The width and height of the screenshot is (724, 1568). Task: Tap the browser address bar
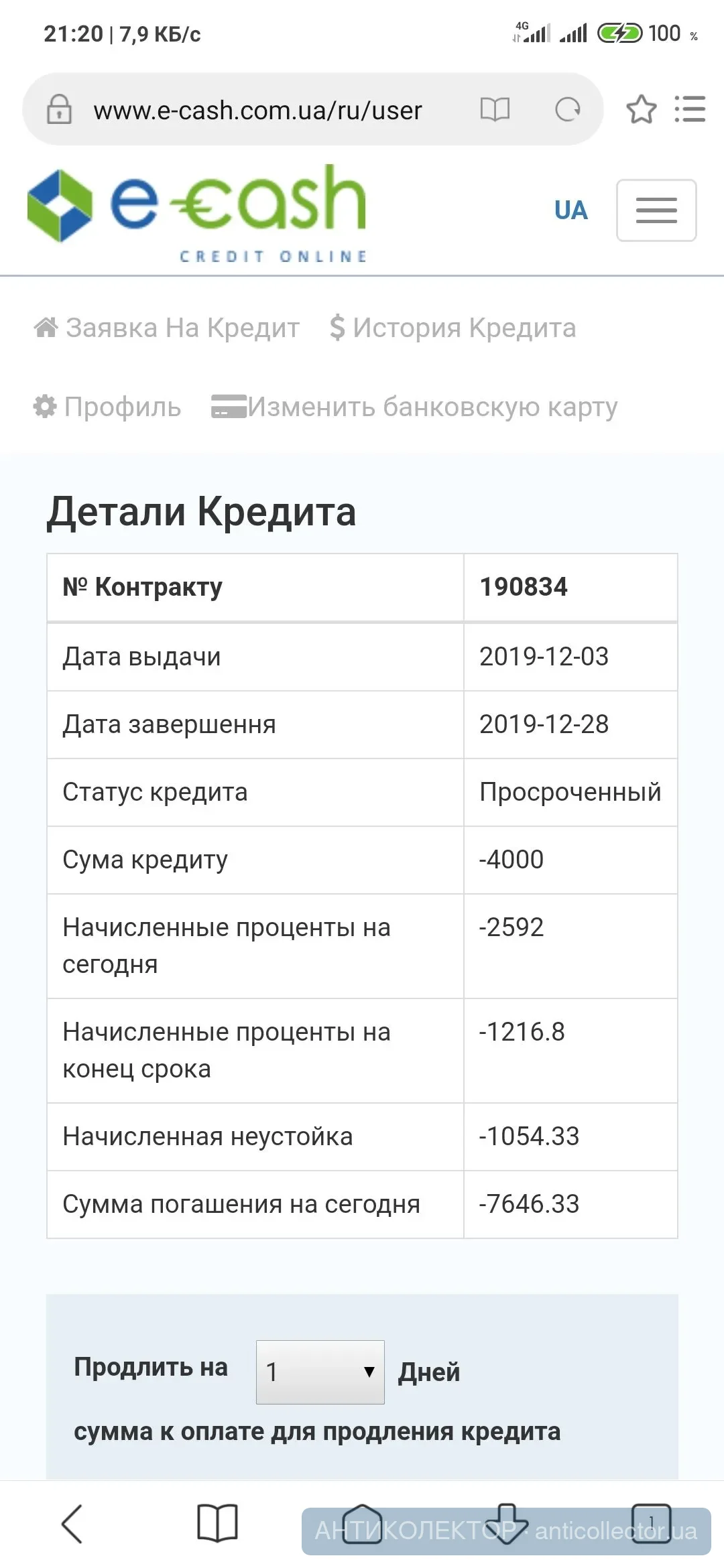(258, 110)
